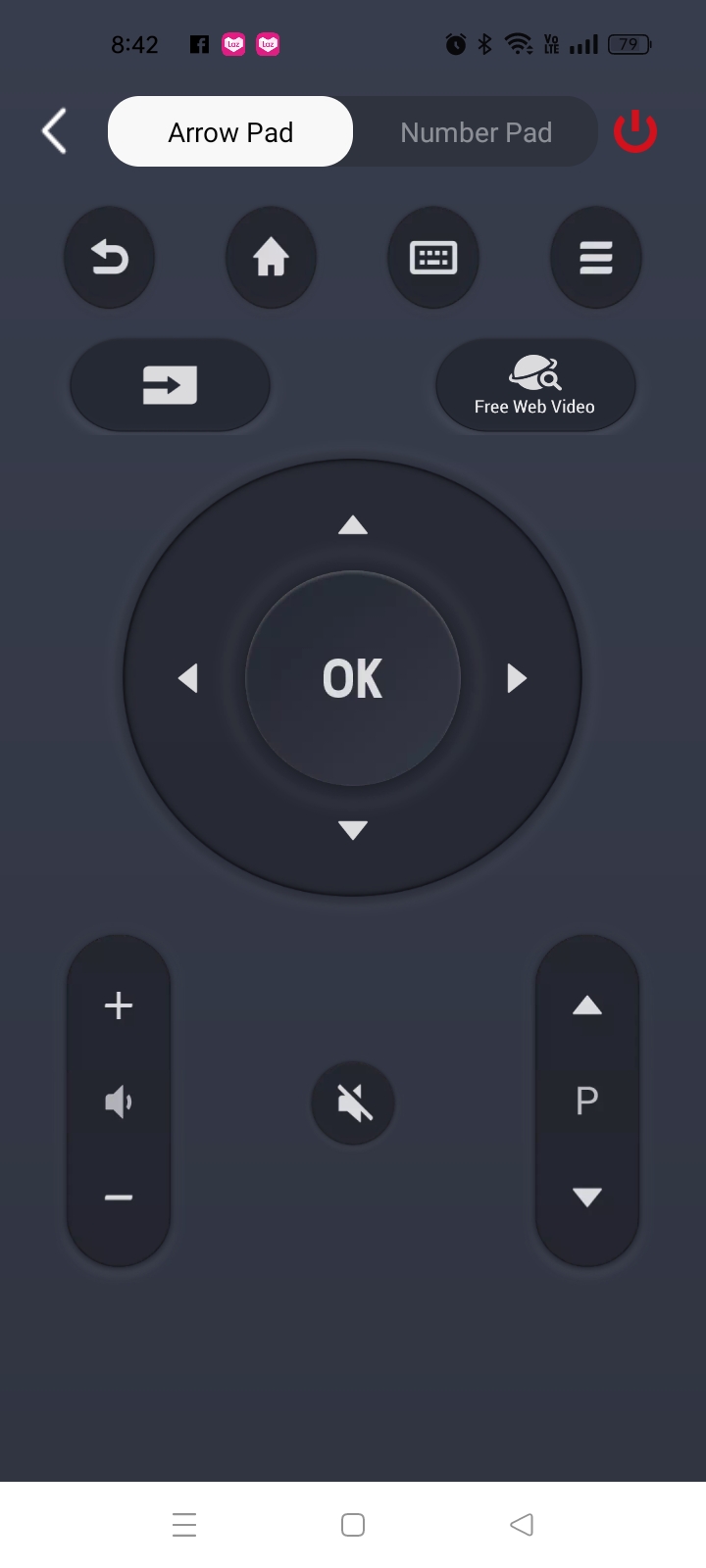Tap the remote's home button
The height and width of the screenshot is (1568, 706).
click(x=272, y=258)
